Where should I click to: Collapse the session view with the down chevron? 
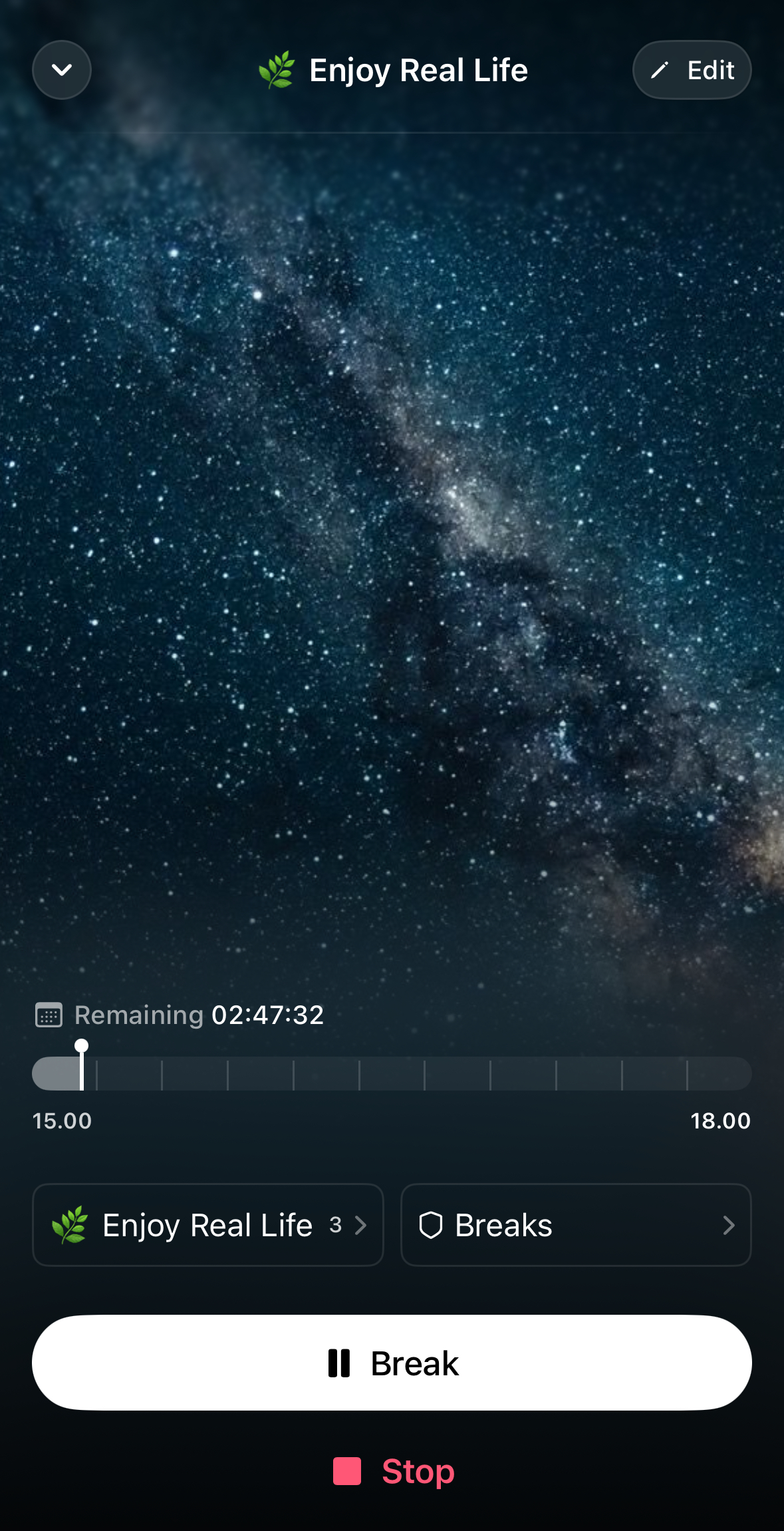tap(62, 70)
